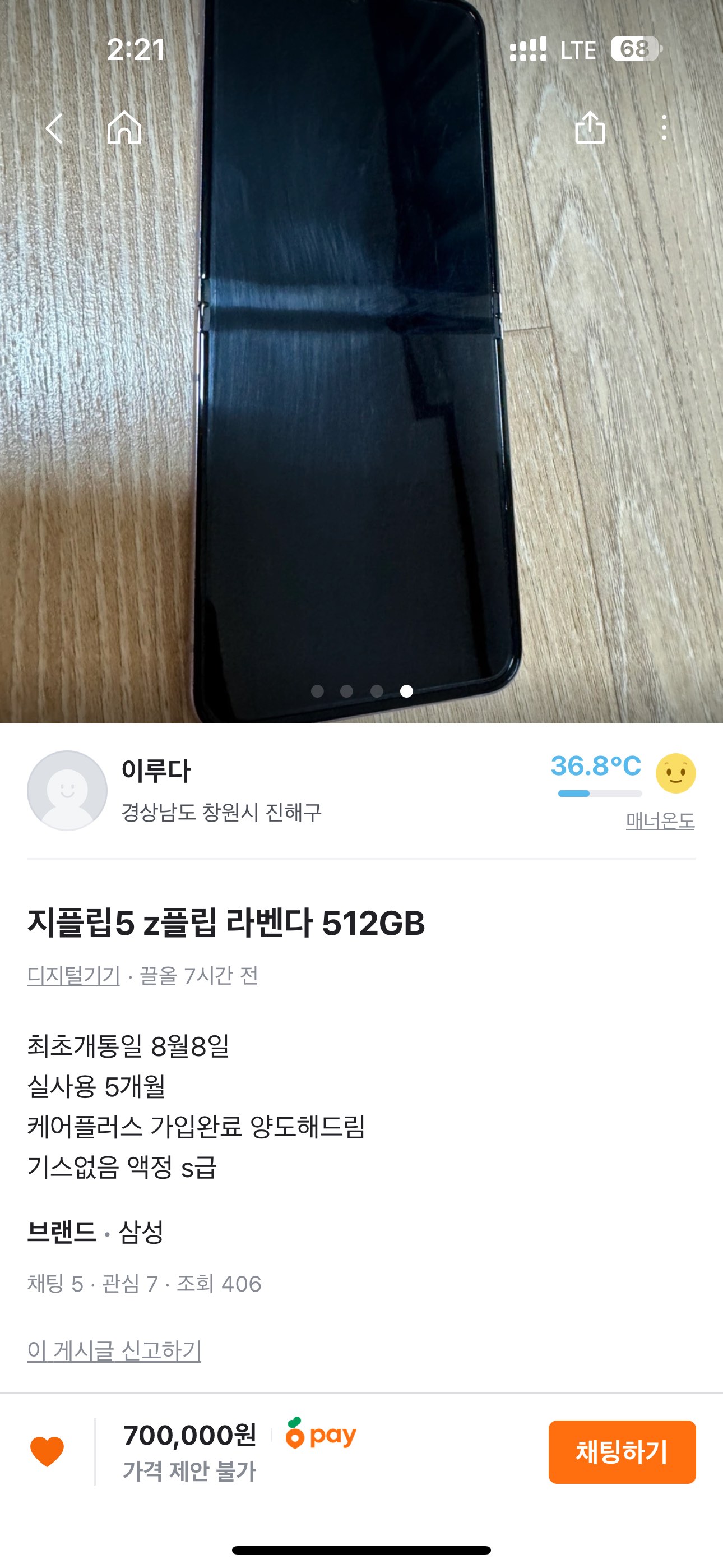Tap the back arrow to return
The height and width of the screenshot is (1568, 723).
point(55,128)
